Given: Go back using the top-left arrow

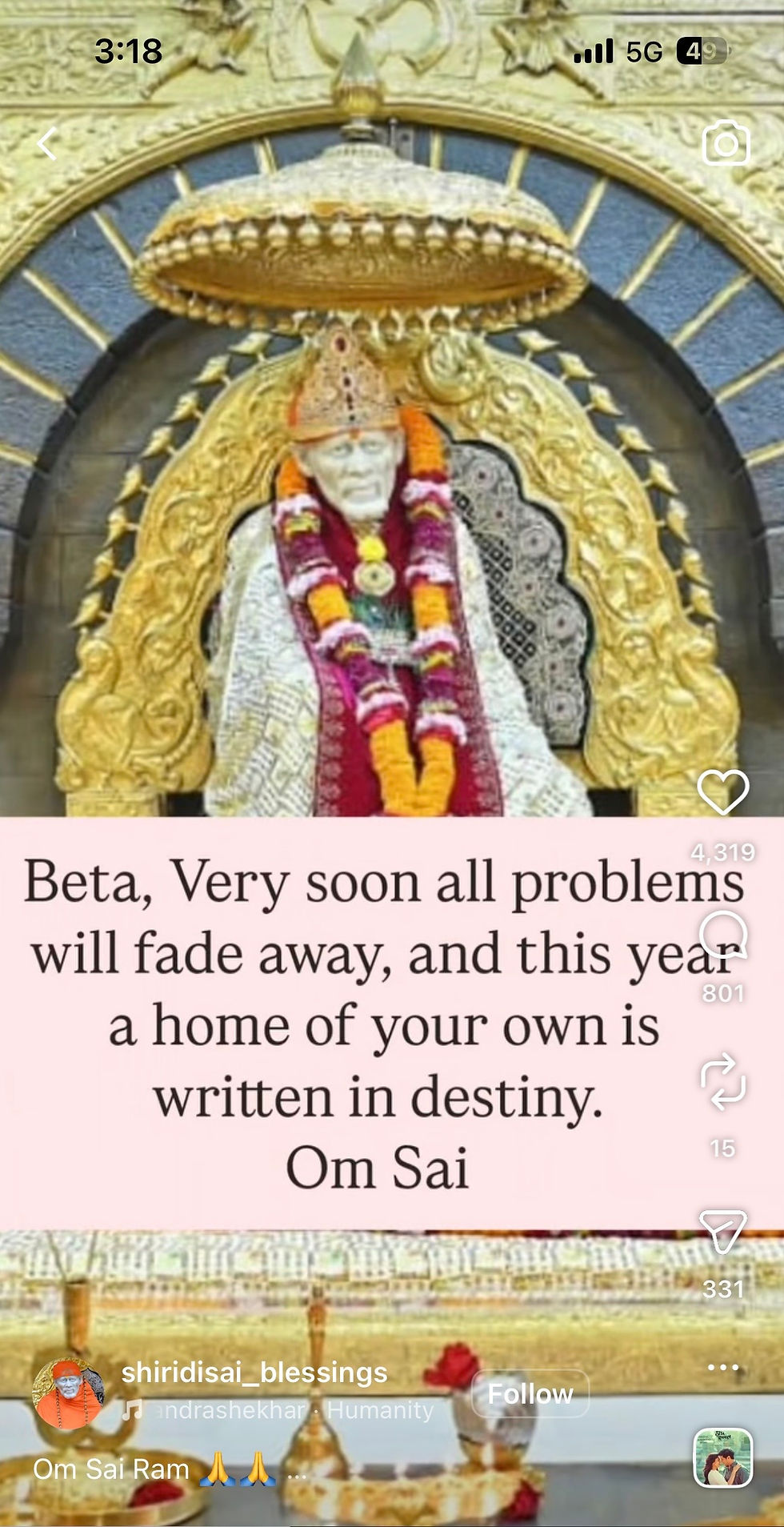Looking at the screenshot, I should [48, 145].
